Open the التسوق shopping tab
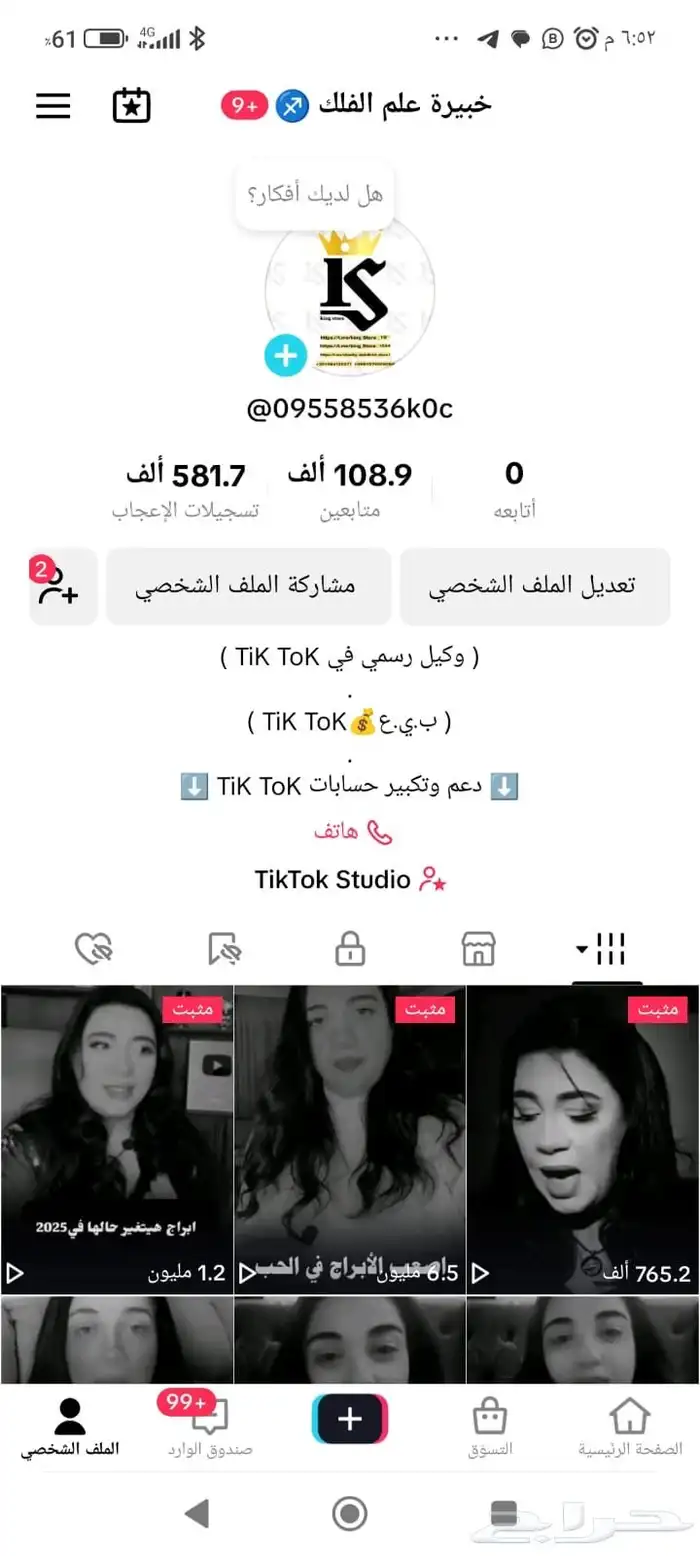This screenshot has height=1556, width=700. click(x=489, y=1427)
